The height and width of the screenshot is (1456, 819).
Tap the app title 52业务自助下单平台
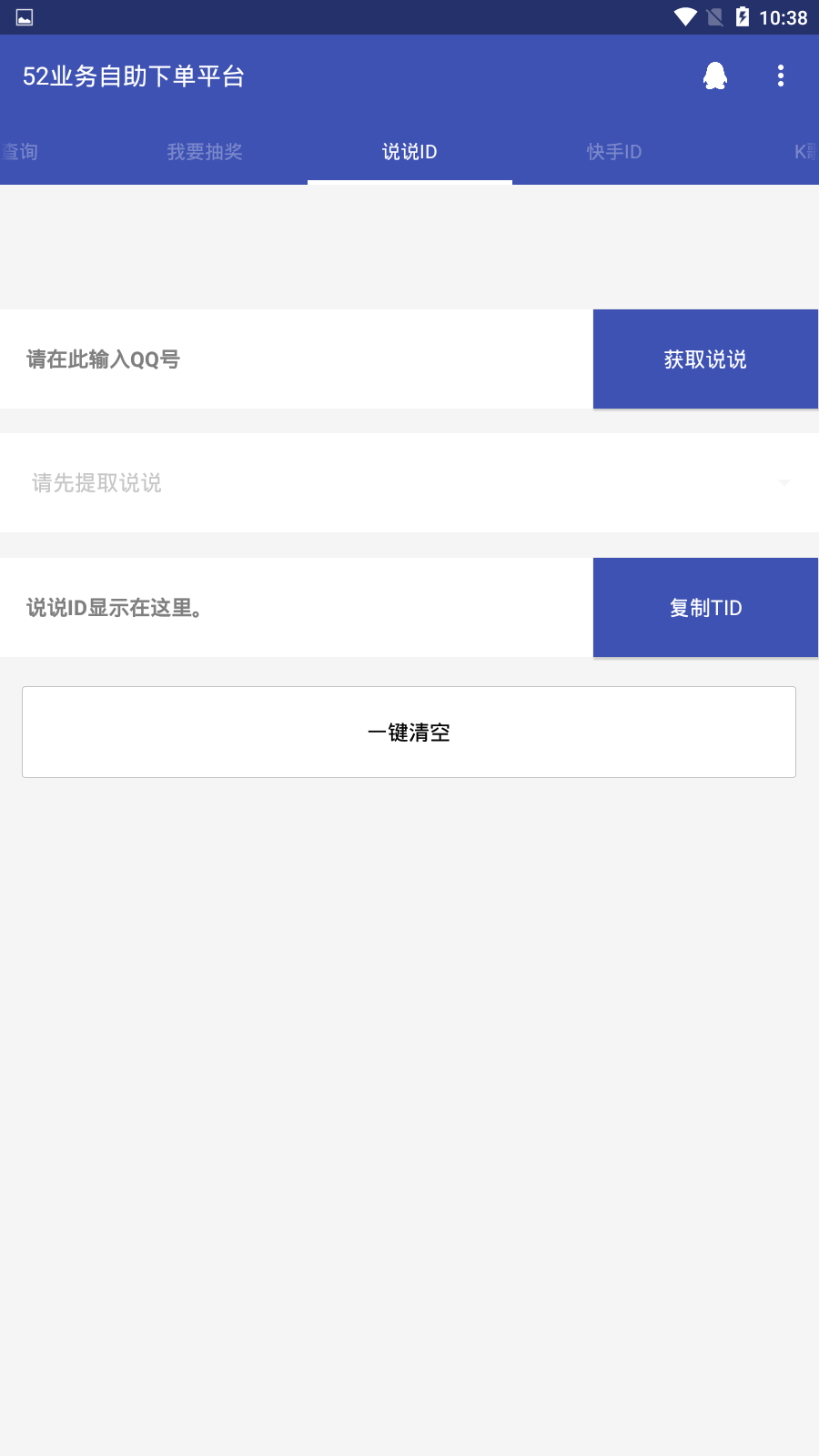click(135, 76)
